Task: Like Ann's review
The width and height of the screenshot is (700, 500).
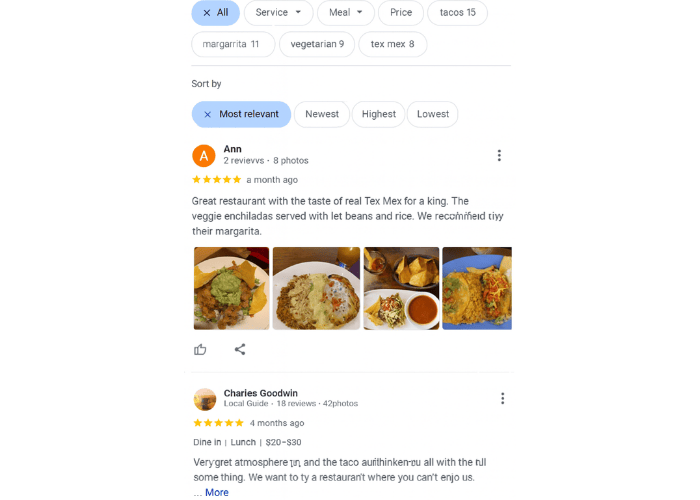Action: click(201, 349)
